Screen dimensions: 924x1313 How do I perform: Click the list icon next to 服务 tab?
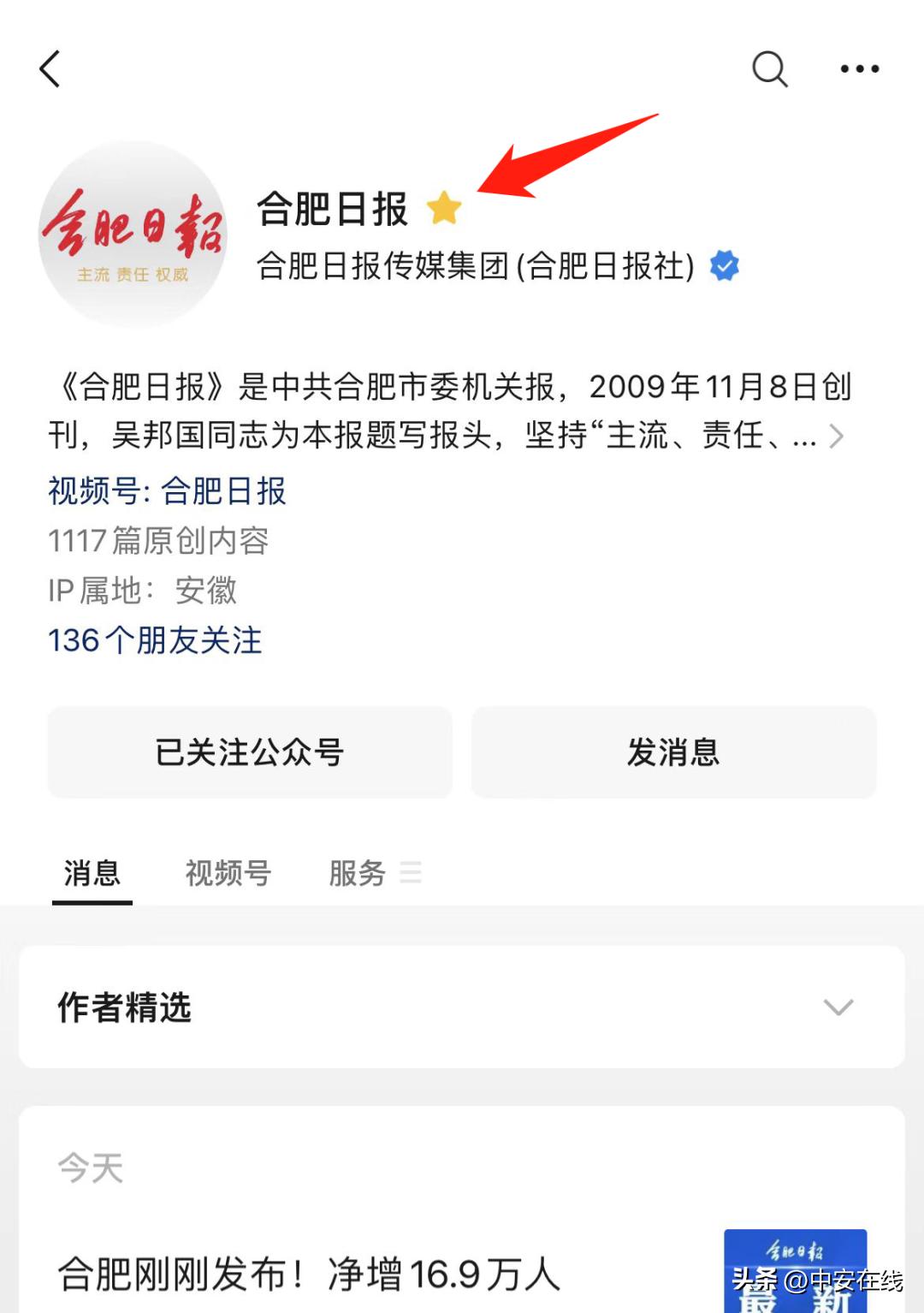coord(412,873)
